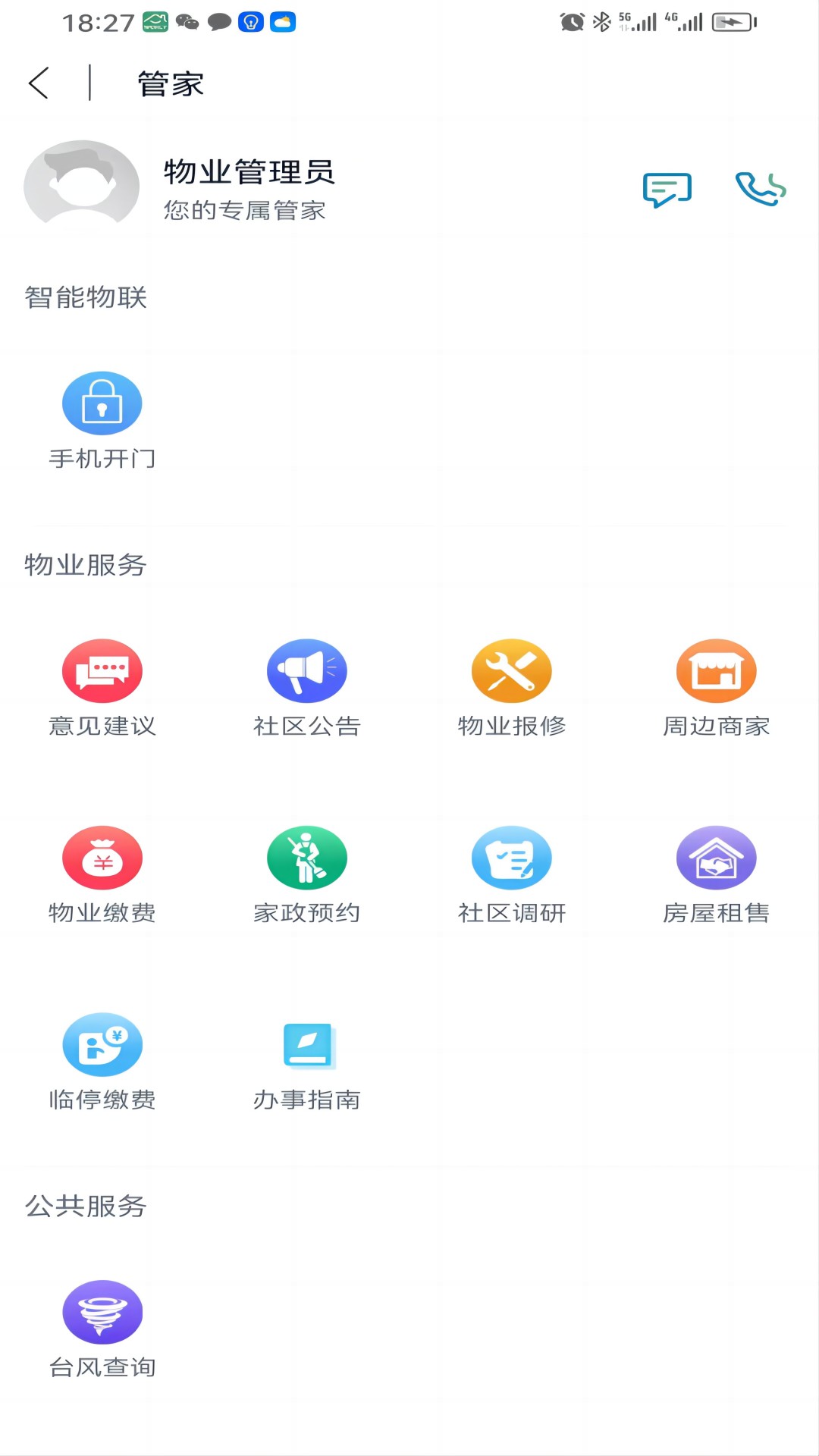This screenshot has height=1456, width=819.
Task: Go back from the 管家 page
Action: point(39,83)
